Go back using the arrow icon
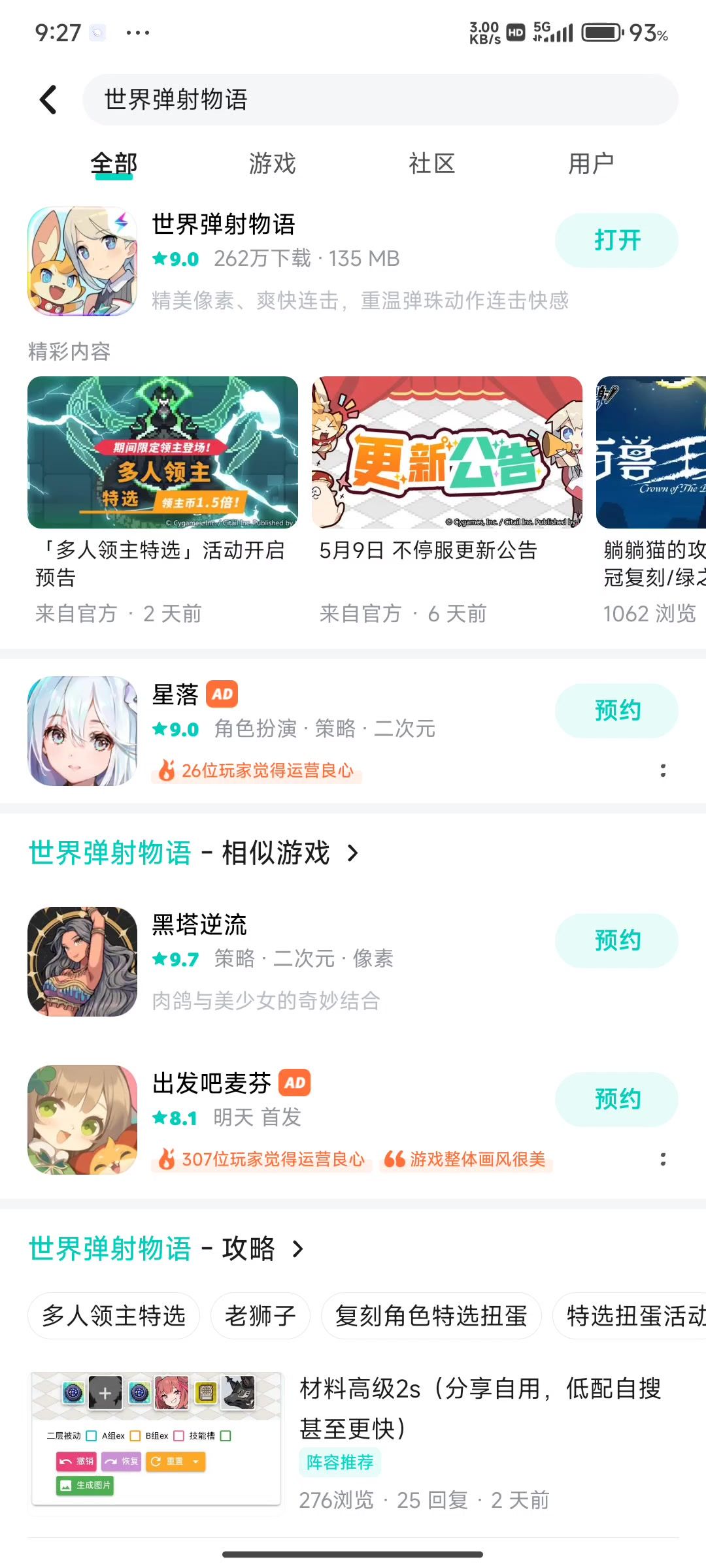 point(48,100)
